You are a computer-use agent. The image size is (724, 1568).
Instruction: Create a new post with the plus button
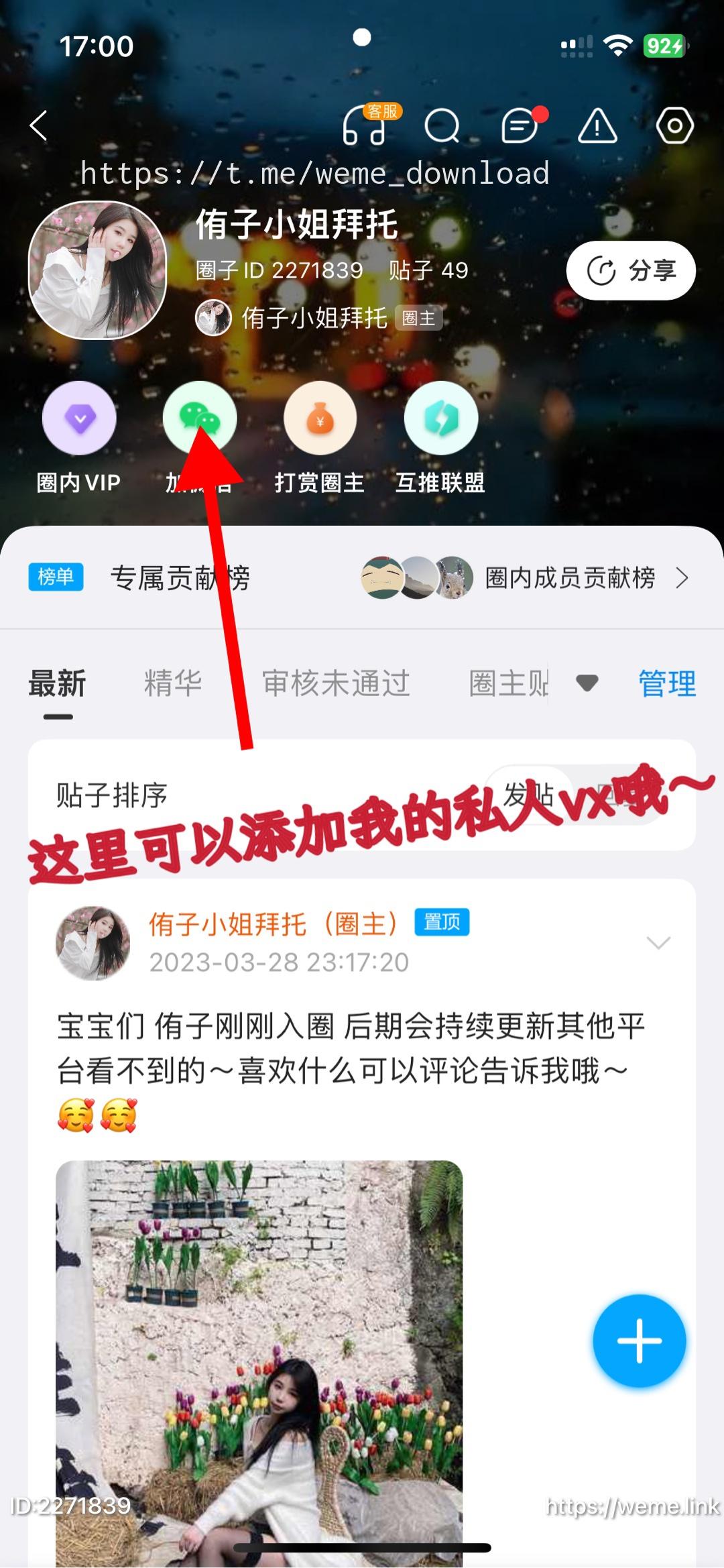[x=639, y=1341]
